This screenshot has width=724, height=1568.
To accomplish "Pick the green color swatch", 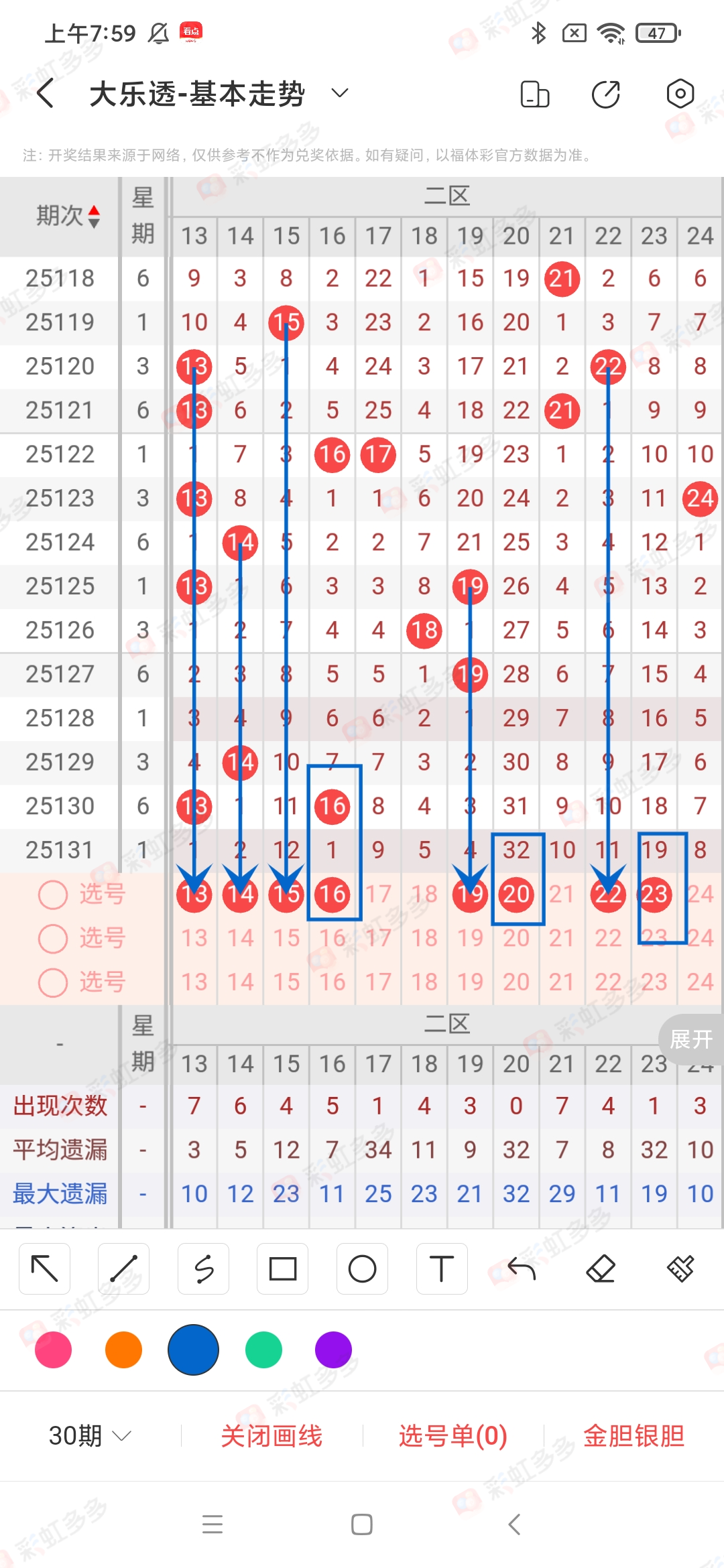I will pyautogui.click(x=263, y=1350).
